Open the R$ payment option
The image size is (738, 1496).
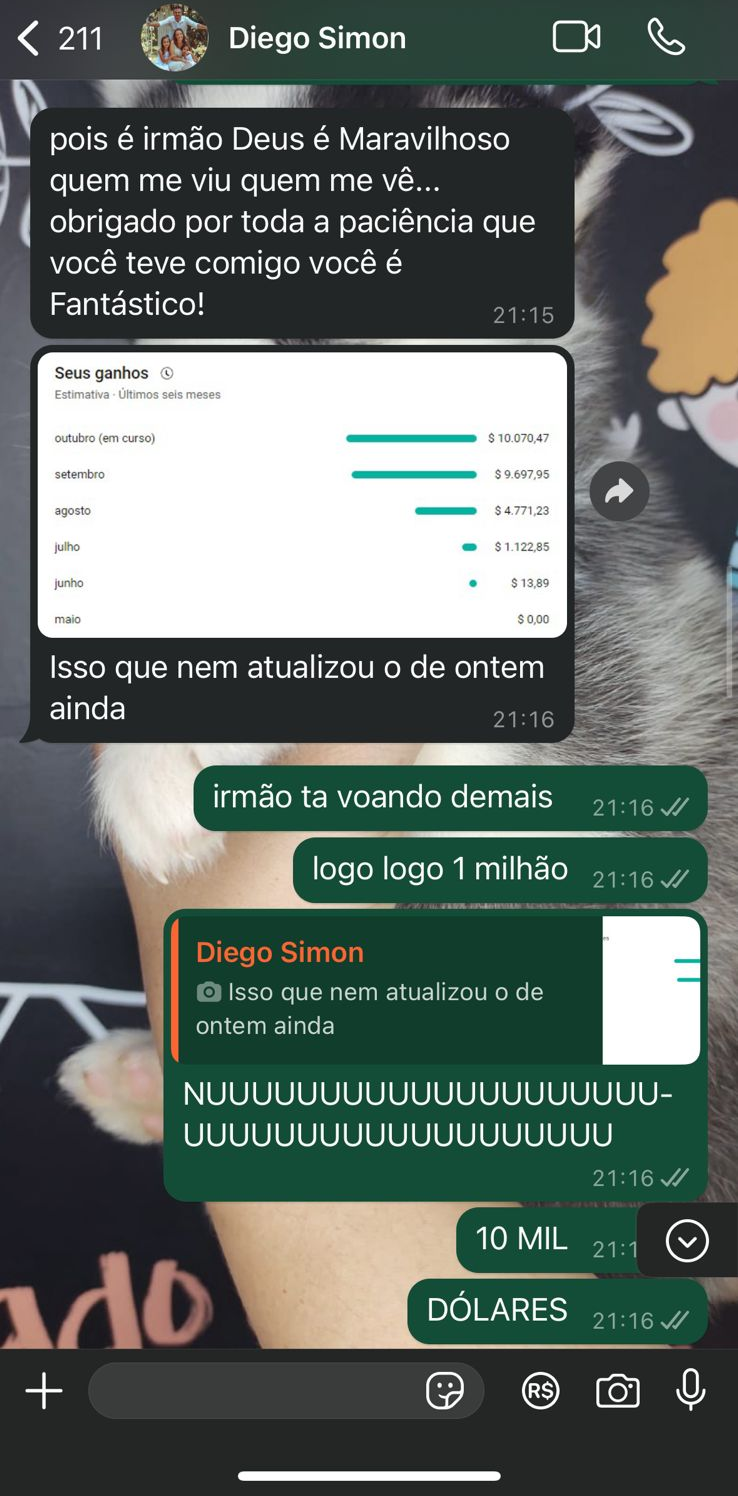(x=541, y=1391)
